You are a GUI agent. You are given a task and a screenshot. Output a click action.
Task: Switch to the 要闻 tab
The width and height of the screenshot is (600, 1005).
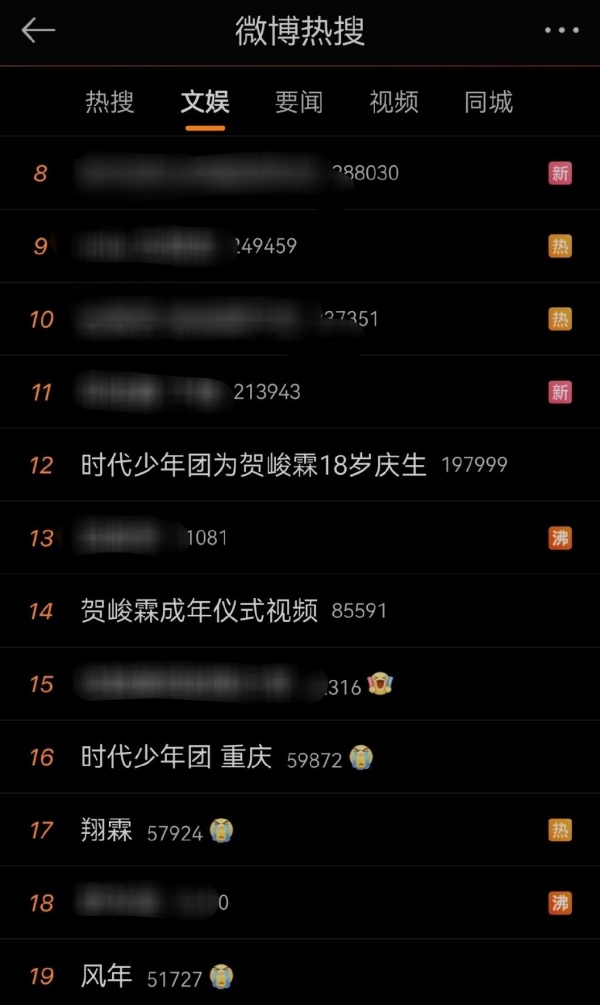click(x=299, y=101)
